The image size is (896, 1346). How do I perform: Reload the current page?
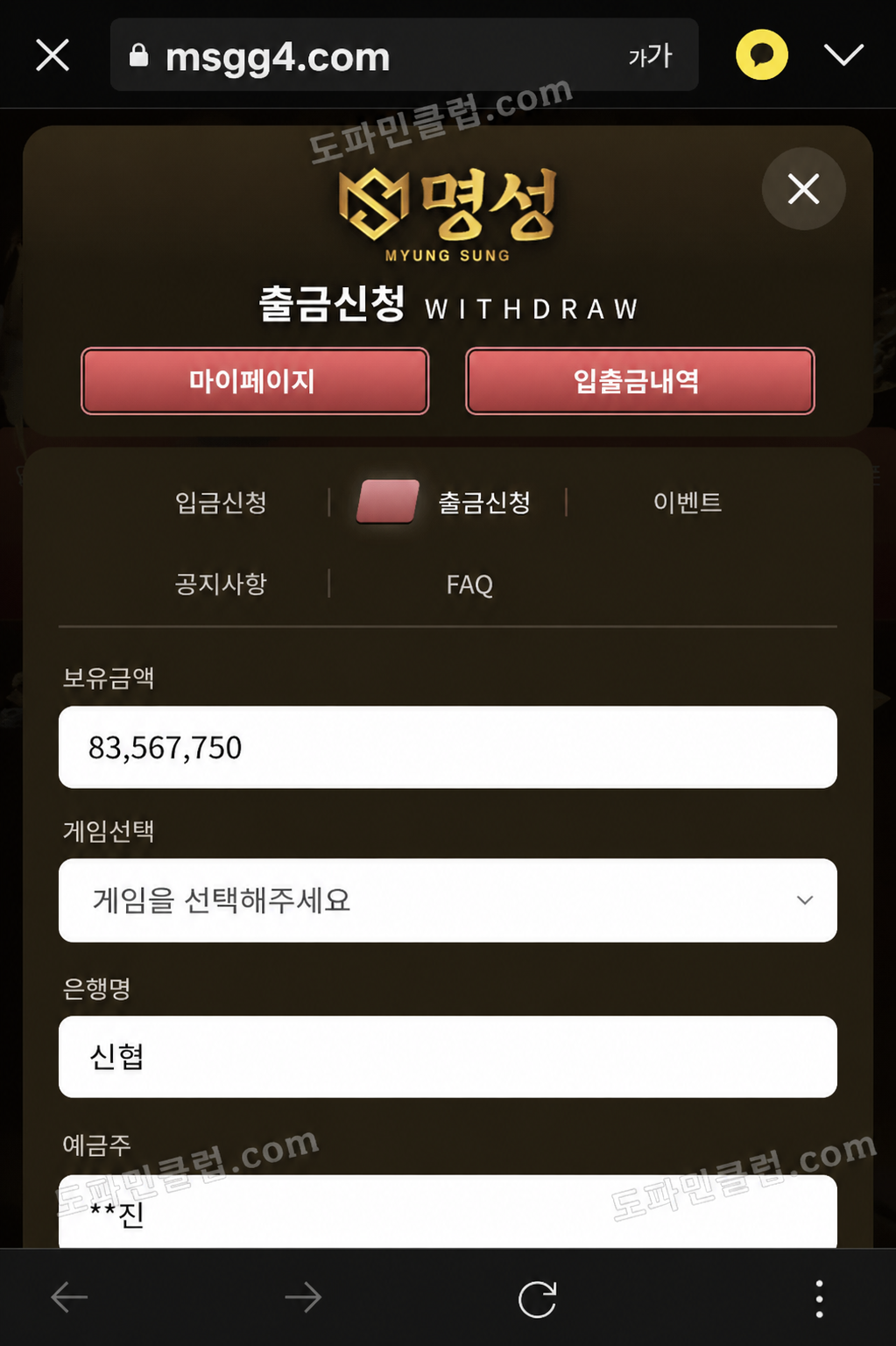[537, 1298]
